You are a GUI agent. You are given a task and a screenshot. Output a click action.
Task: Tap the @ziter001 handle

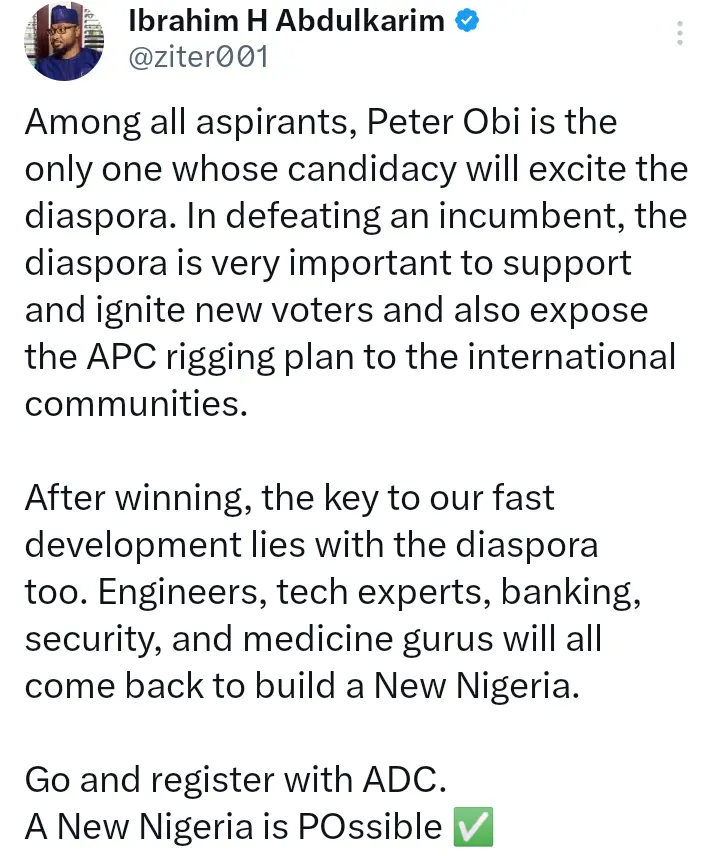pyautogui.click(x=198, y=58)
